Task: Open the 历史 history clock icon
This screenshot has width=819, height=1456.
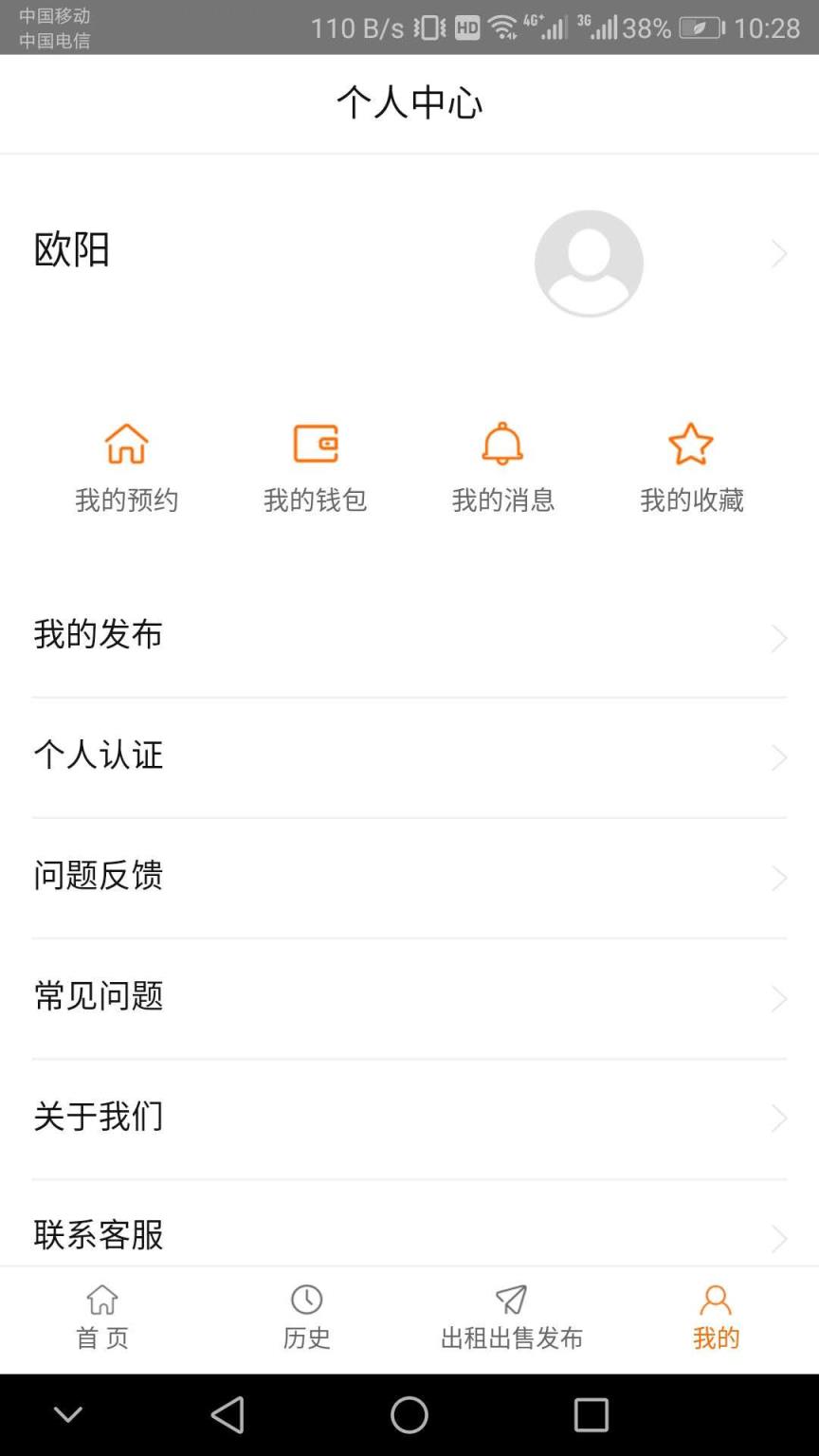Action: (306, 1300)
